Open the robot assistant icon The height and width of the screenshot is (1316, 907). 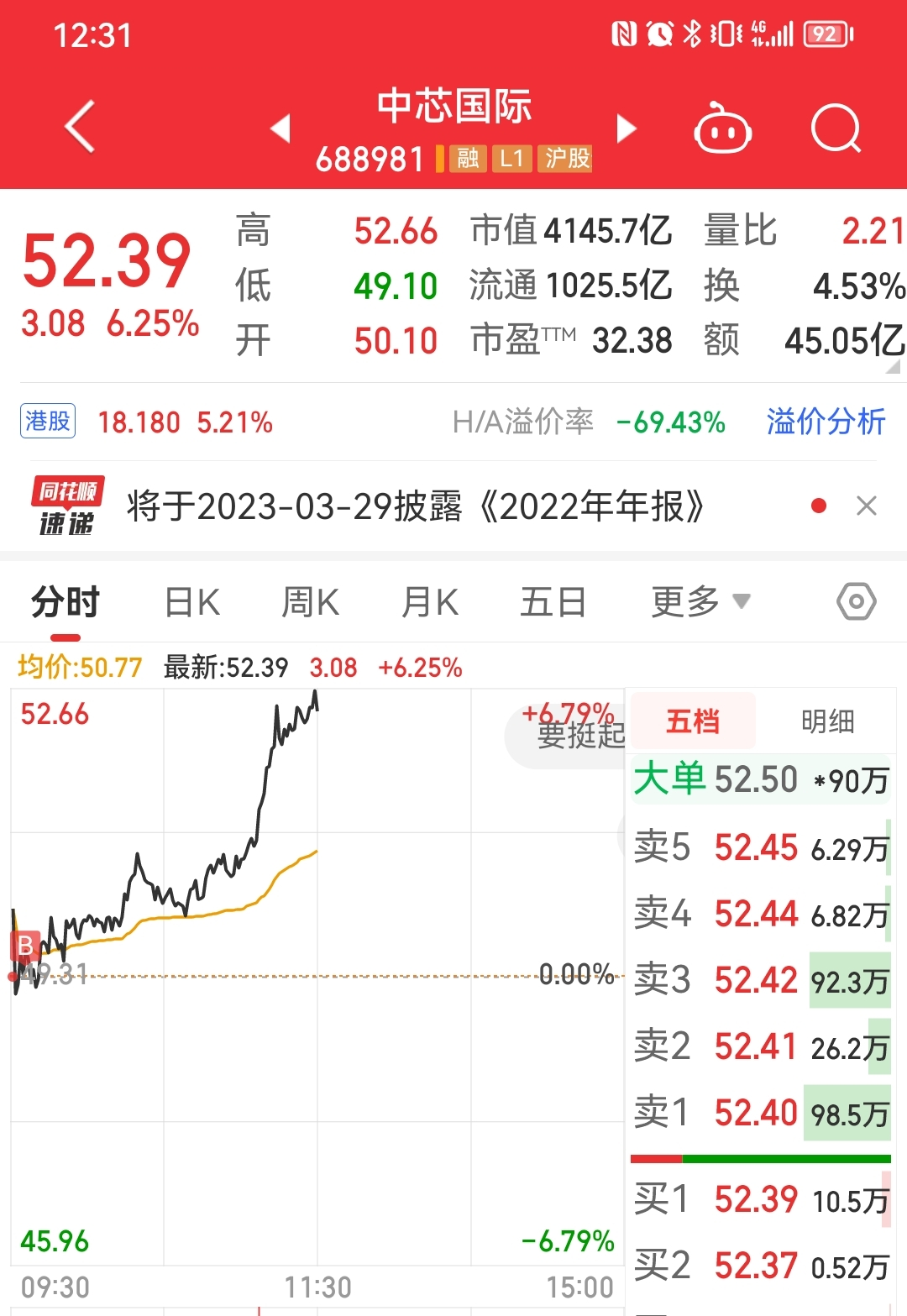[x=722, y=128]
